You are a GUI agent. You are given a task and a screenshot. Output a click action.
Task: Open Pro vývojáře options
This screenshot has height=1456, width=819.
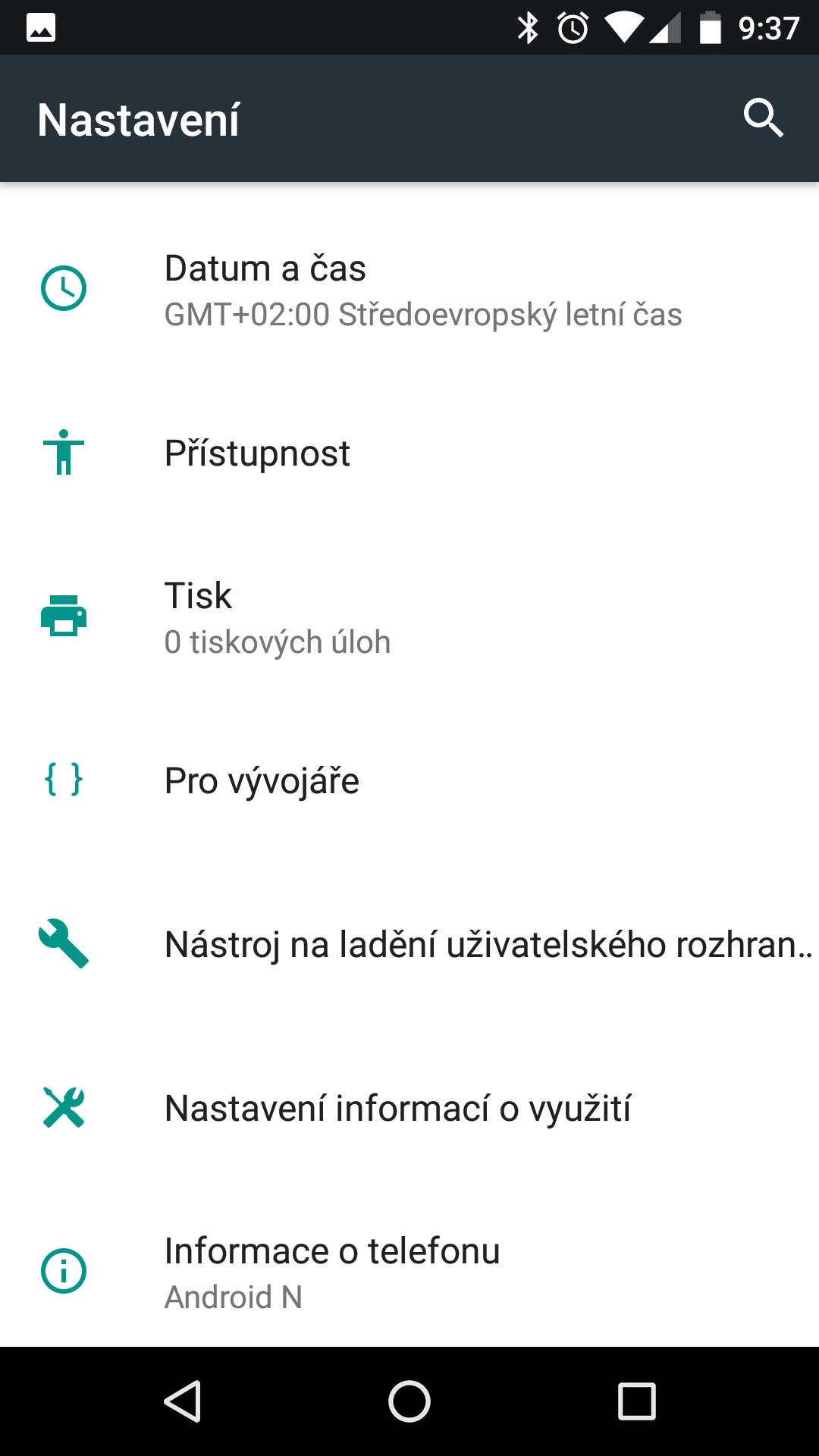(409, 781)
